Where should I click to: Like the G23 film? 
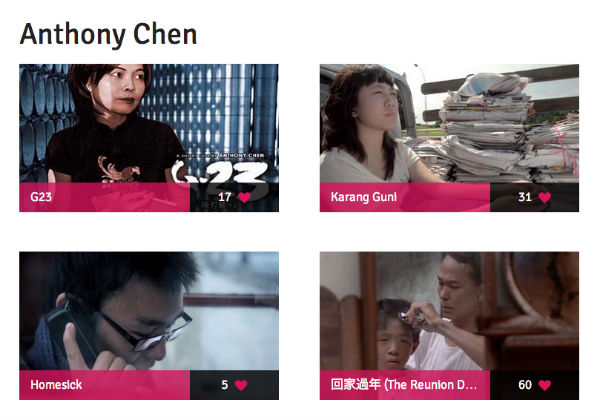(x=244, y=198)
